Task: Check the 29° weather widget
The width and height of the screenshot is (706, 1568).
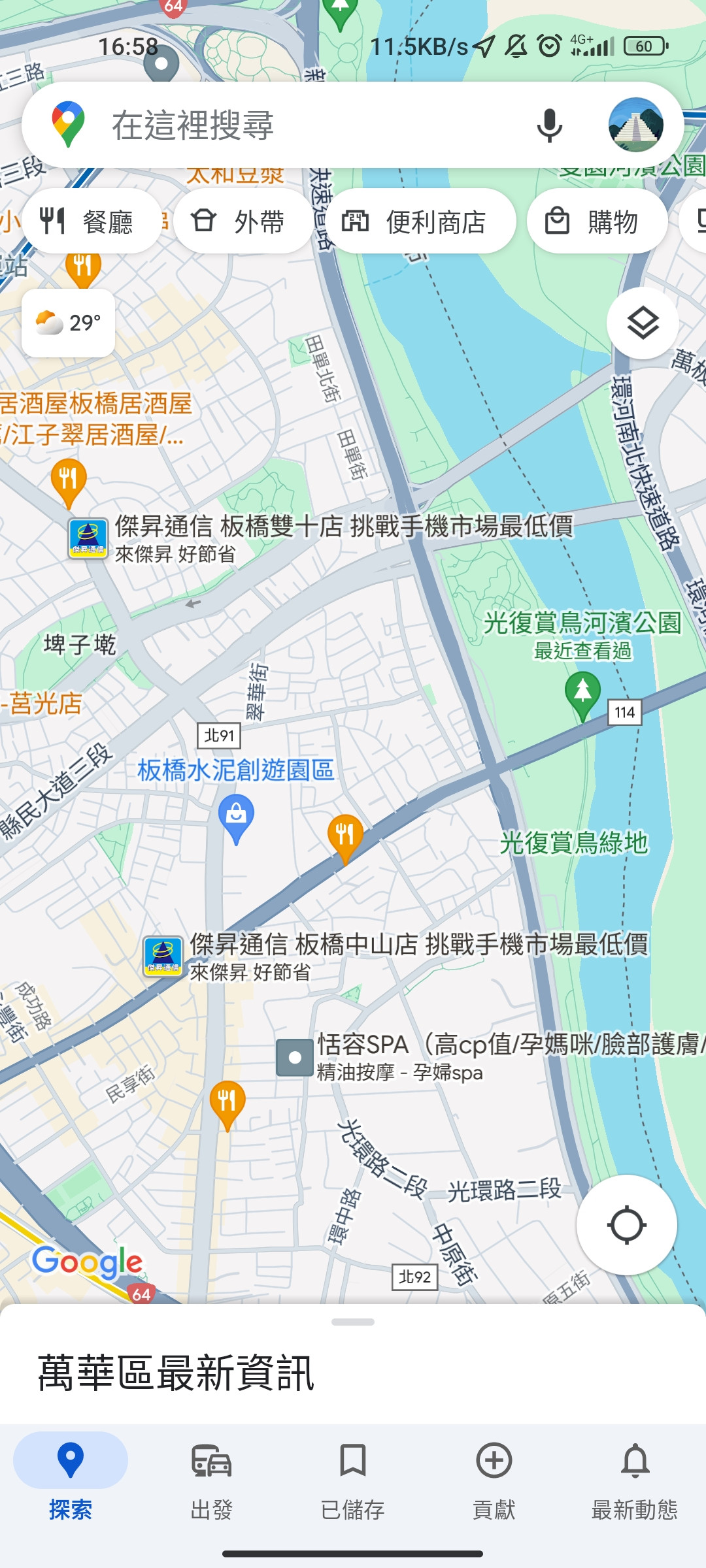Action: [x=69, y=323]
